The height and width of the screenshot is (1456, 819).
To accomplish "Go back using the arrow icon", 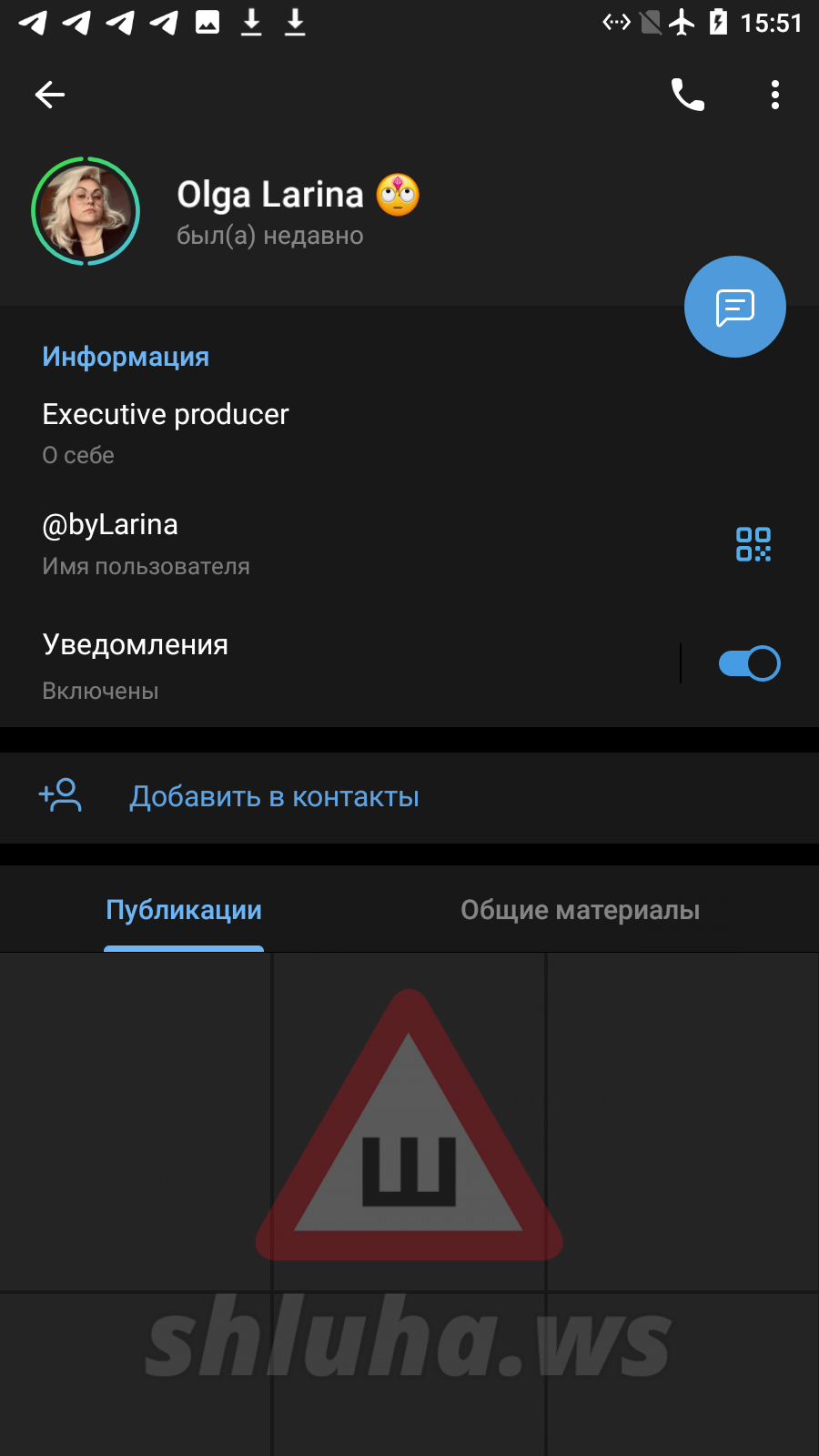I will (x=50, y=95).
